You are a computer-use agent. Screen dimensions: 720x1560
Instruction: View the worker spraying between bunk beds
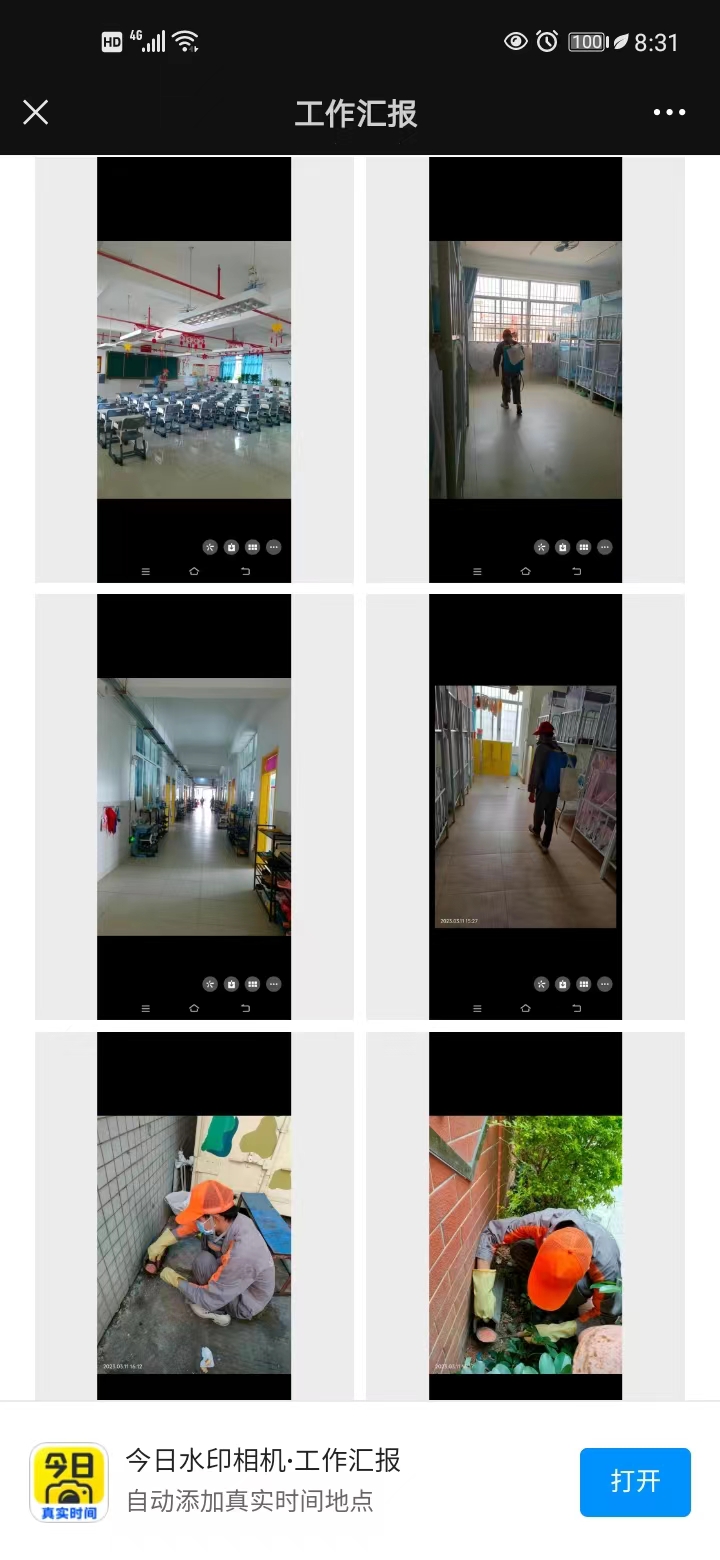coord(525,807)
